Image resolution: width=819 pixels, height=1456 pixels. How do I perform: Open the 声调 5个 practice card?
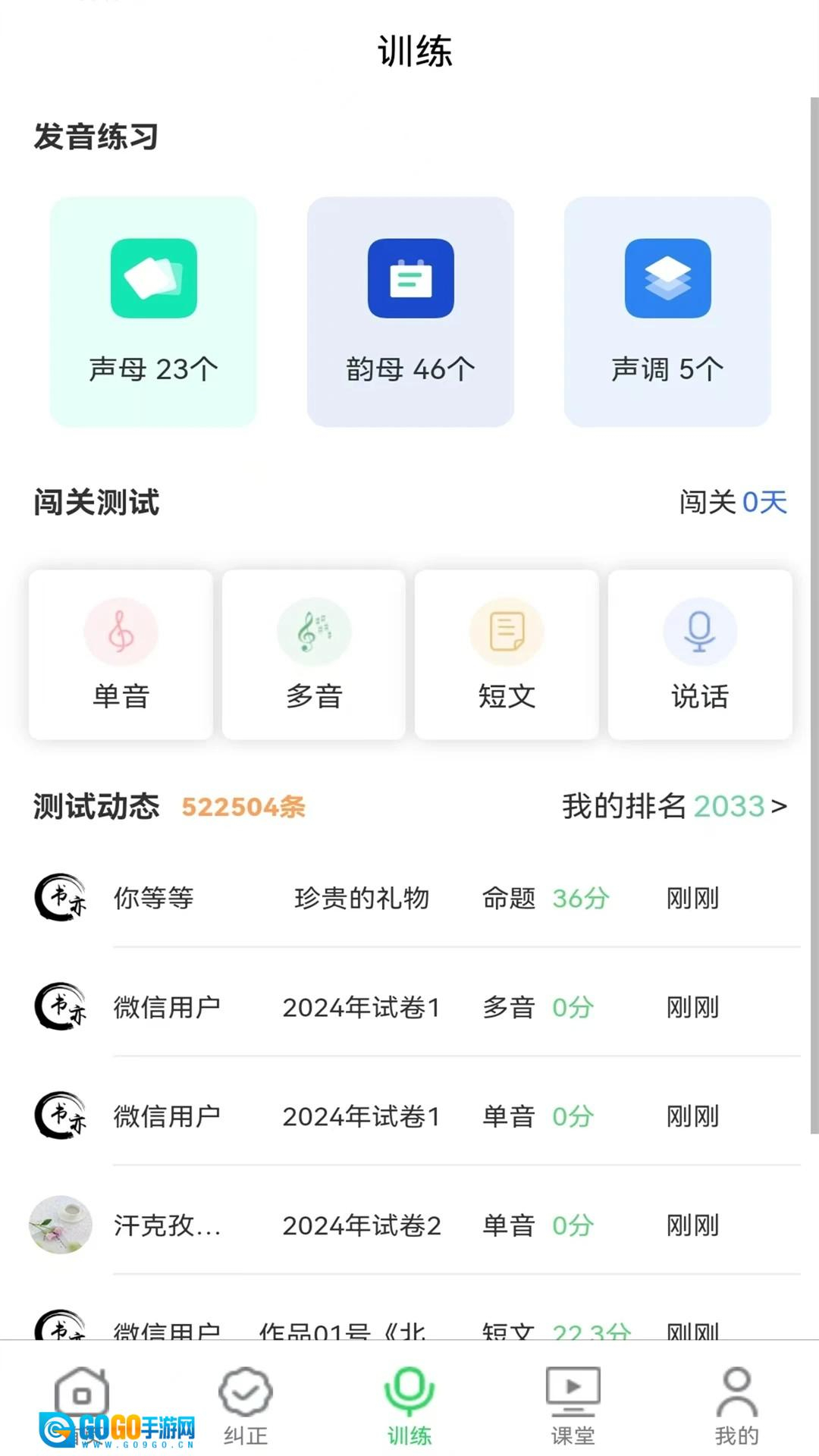tap(667, 311)
